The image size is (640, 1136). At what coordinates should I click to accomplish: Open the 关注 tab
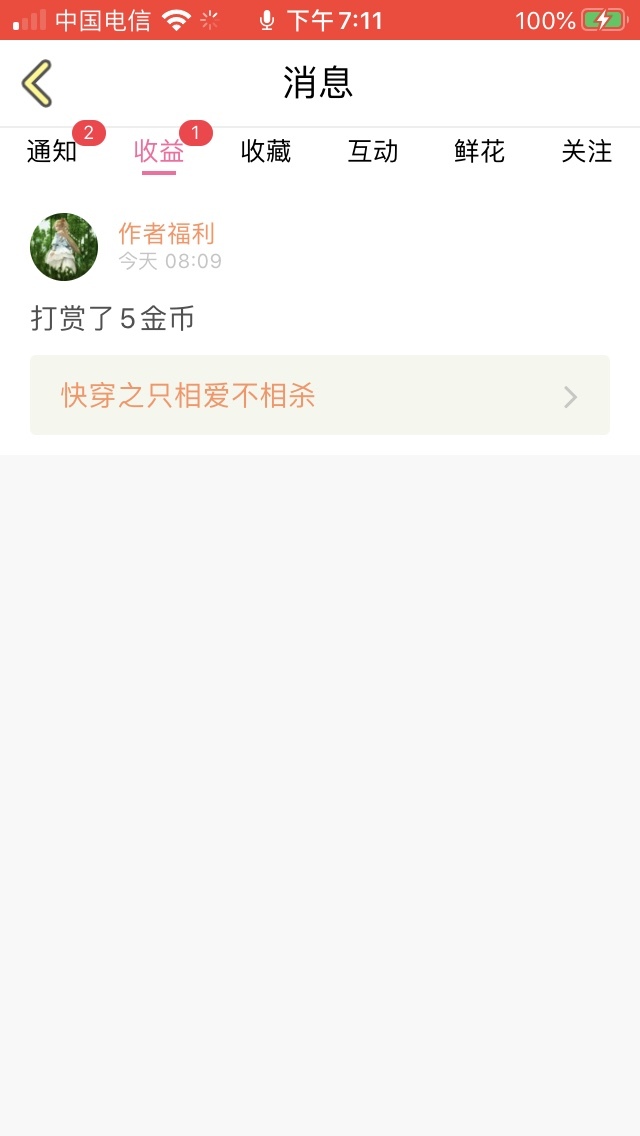[x=587, y=152]
